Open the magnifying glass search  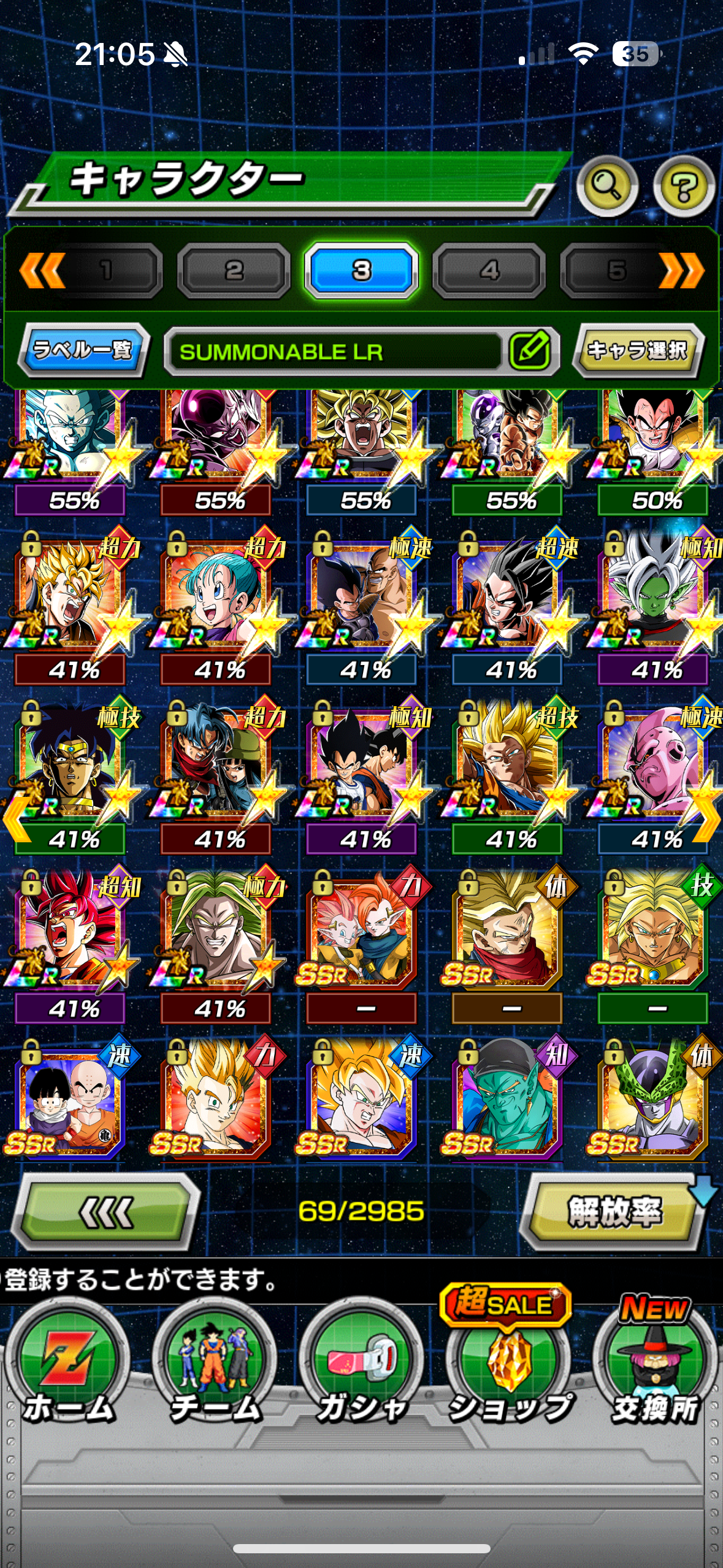click(606, 186)
